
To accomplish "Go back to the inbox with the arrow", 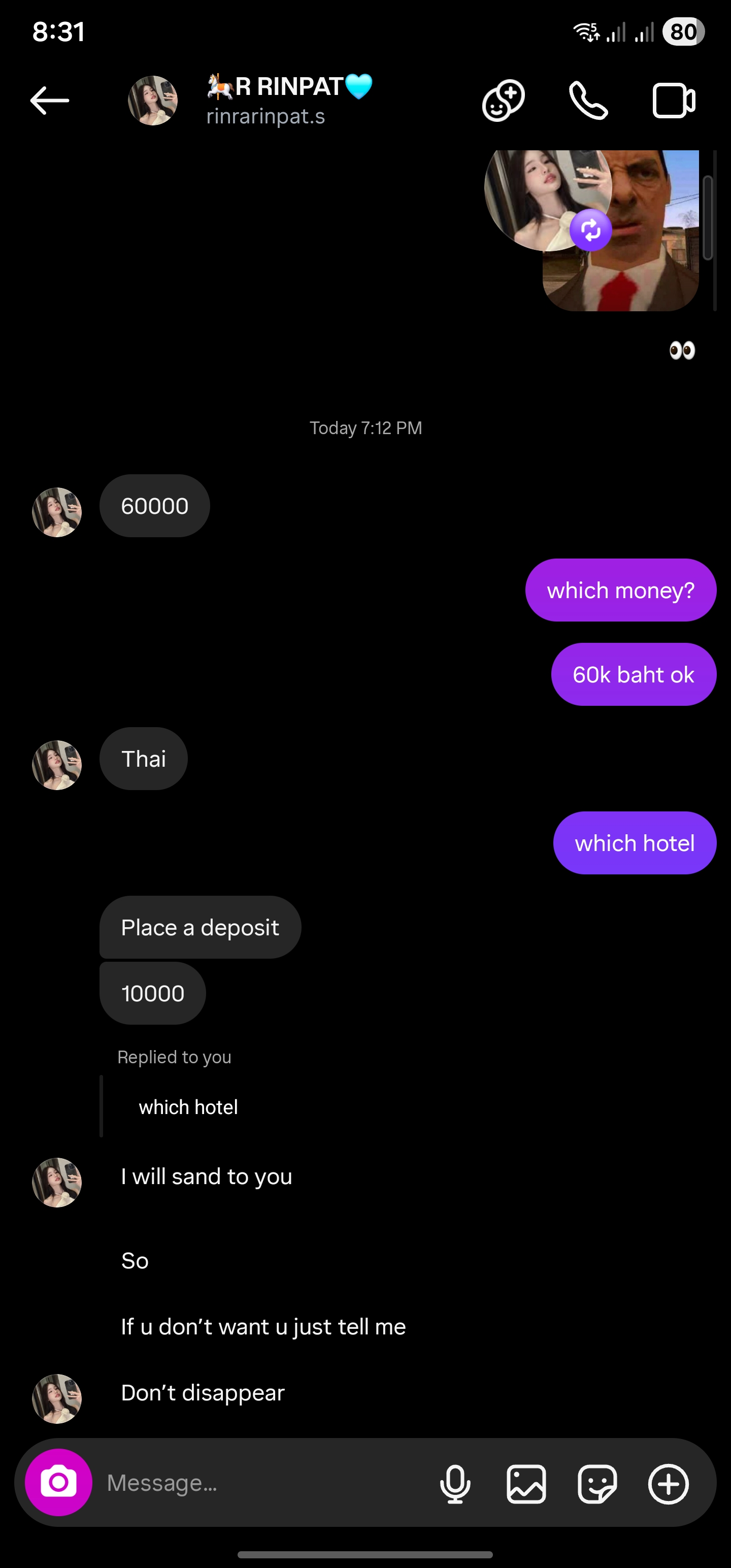I will pyautogui.click(x=49, y=101).
